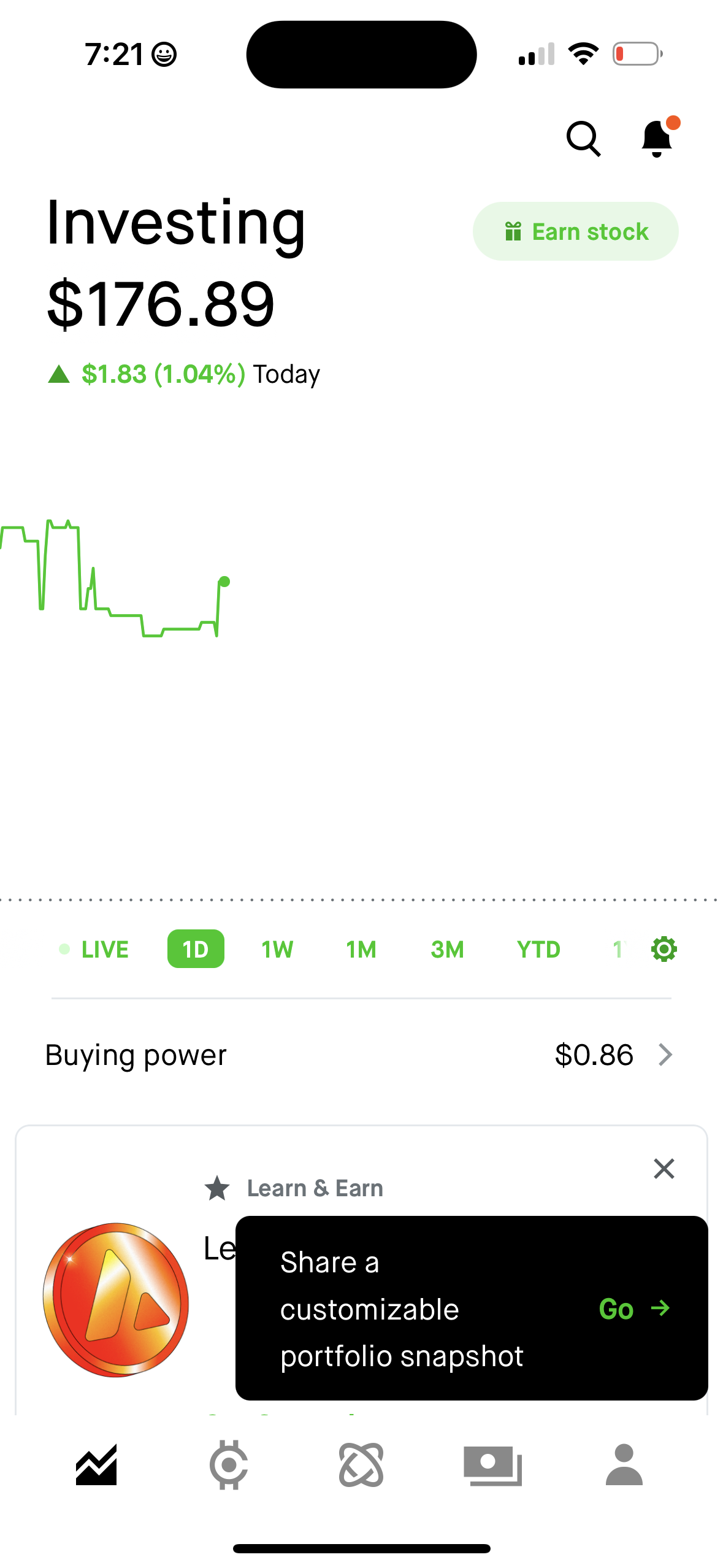Tap the gift icon inside Earn stock

[x=513, y=231]
